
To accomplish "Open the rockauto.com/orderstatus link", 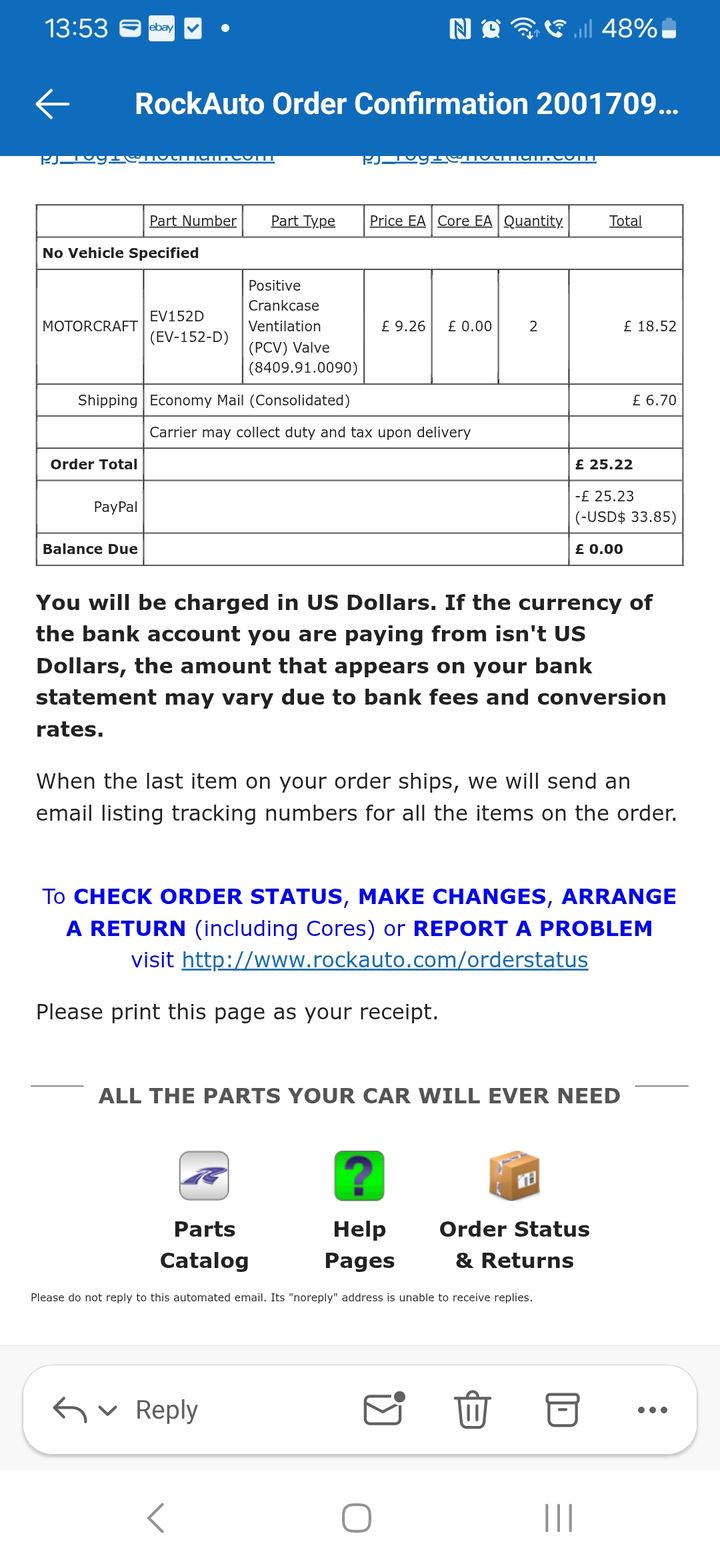I will click(x=384, y=960).
